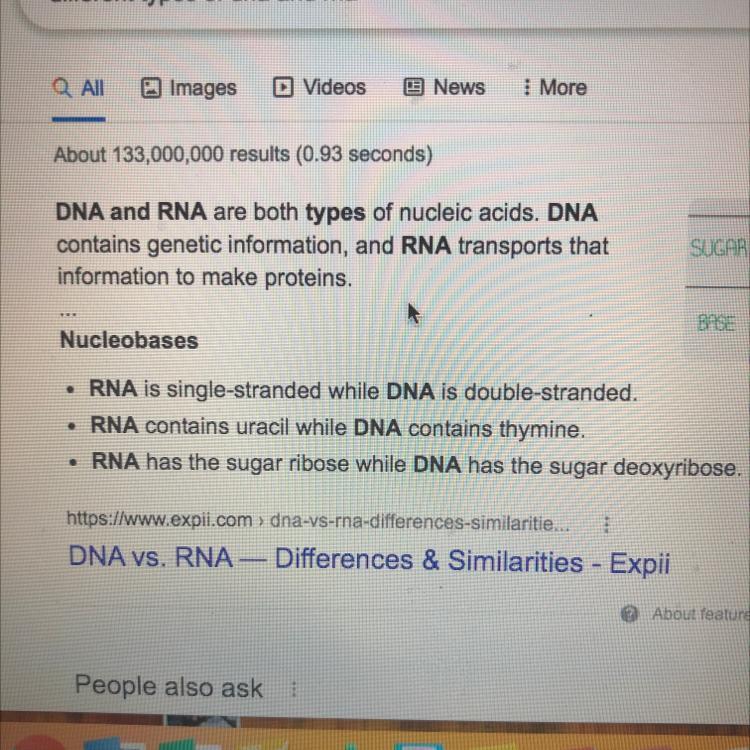Open the News results tab
The width and height of the screenshot is (750, 750).
pos(444,87)
